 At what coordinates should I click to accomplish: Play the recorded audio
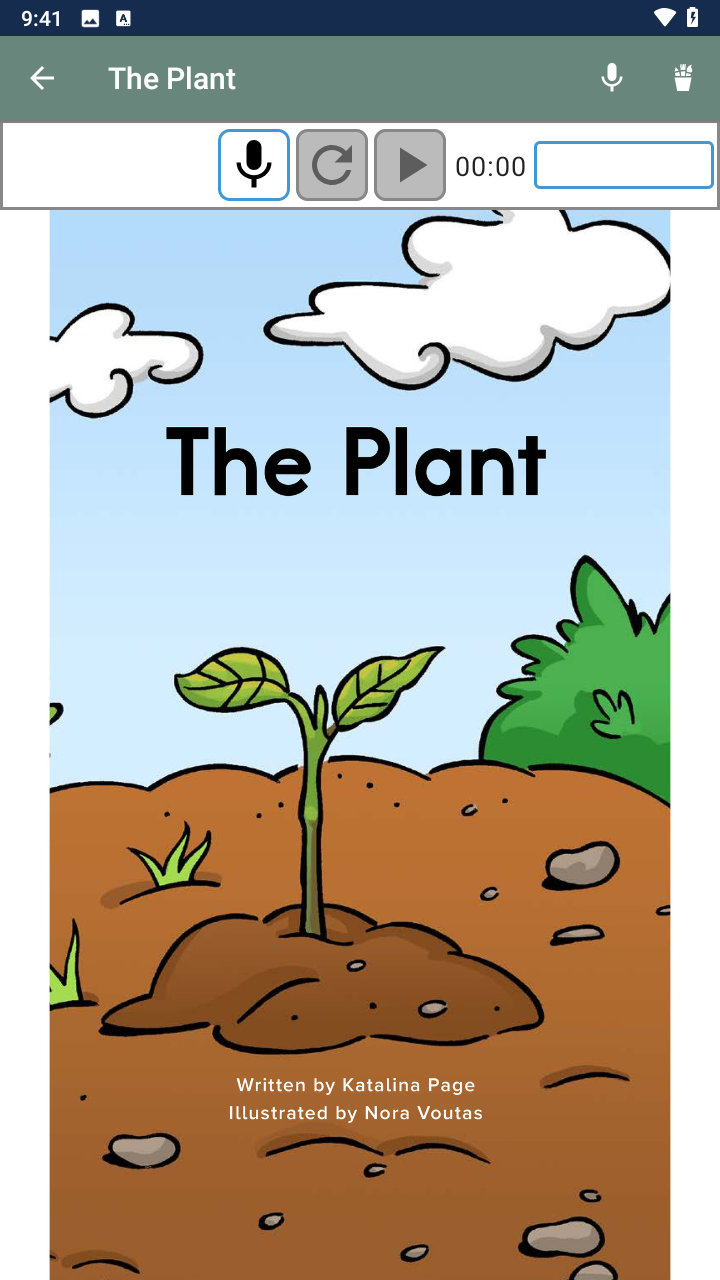point(410,165)
